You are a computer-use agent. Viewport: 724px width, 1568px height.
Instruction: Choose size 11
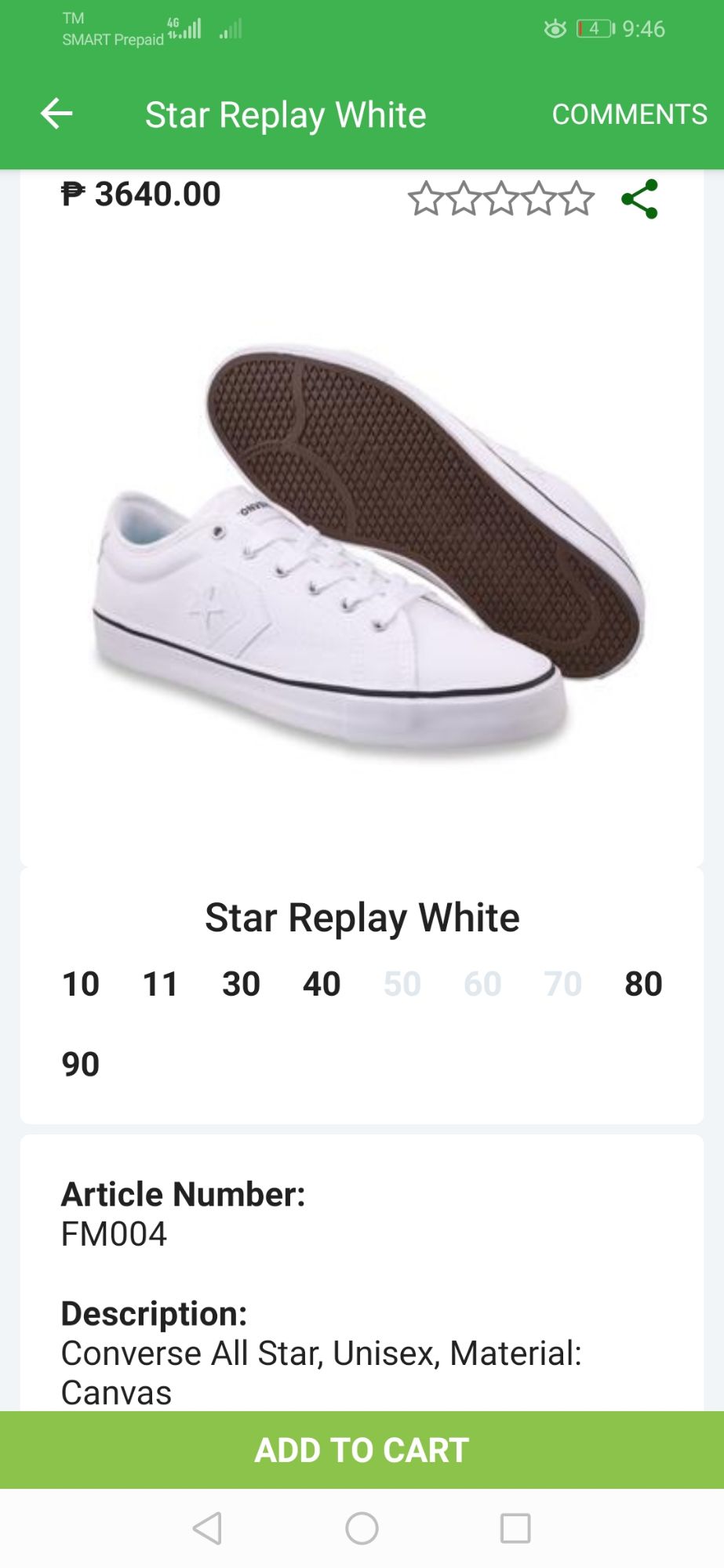point(160,984)
